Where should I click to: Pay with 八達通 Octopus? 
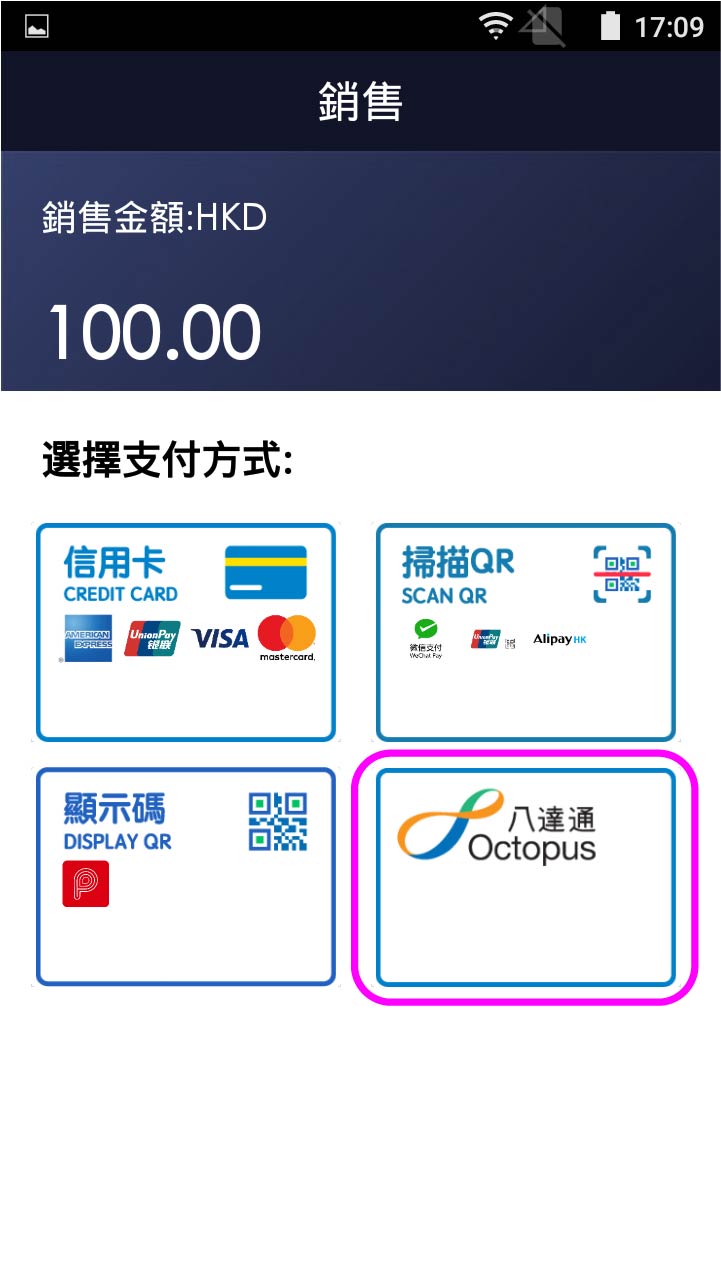click(x=525, y=876)
